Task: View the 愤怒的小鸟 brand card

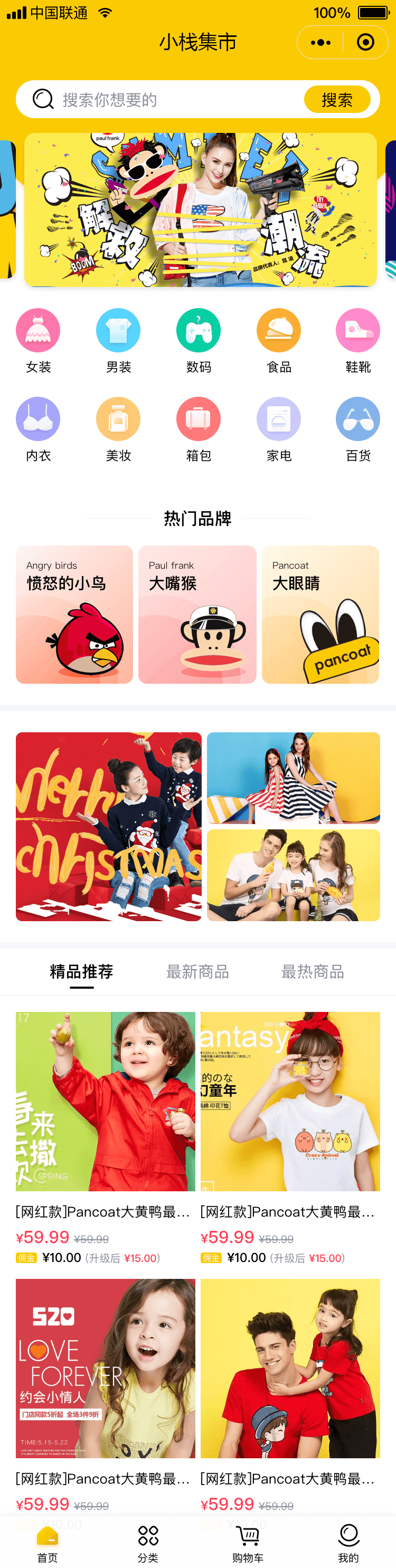Action: (74, 614)
